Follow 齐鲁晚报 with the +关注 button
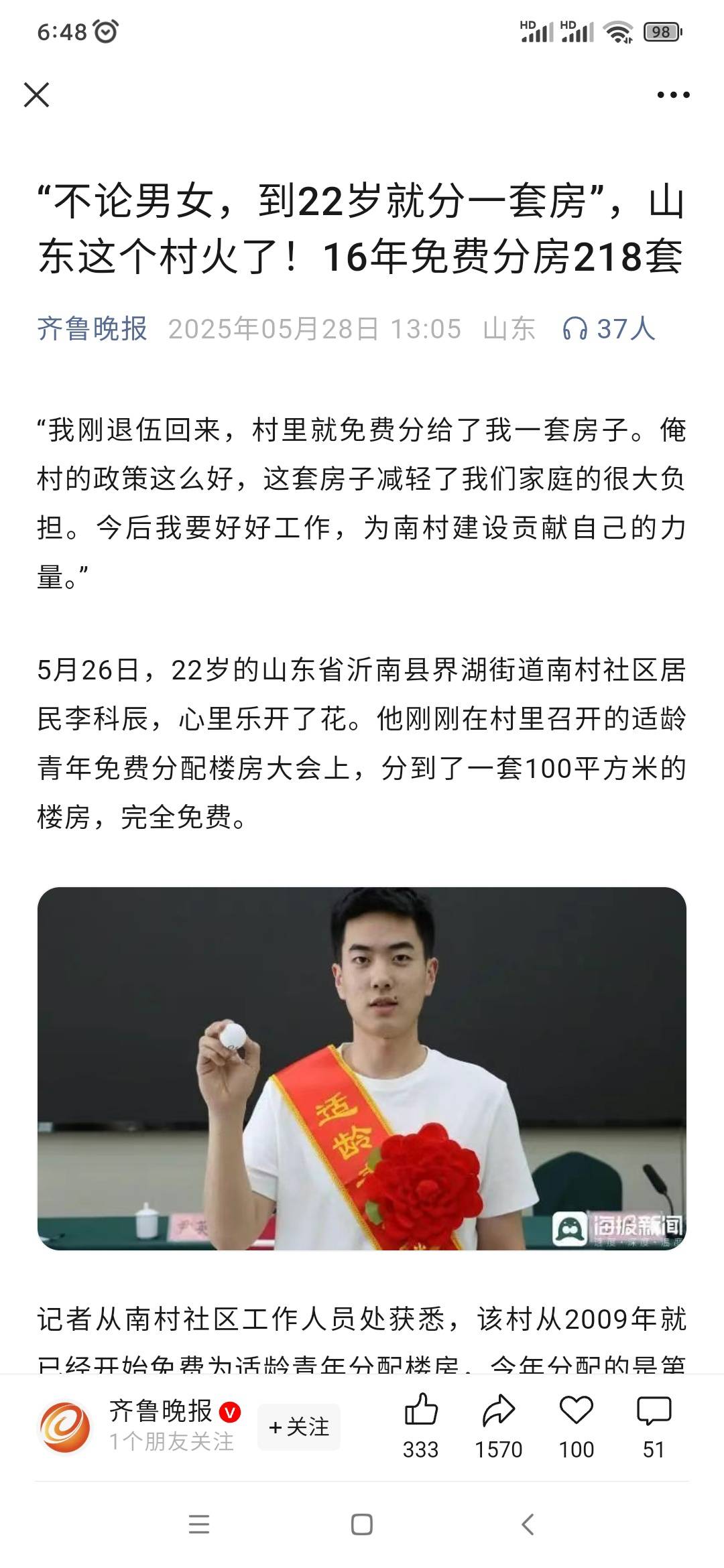 (x=299, y=1427)
